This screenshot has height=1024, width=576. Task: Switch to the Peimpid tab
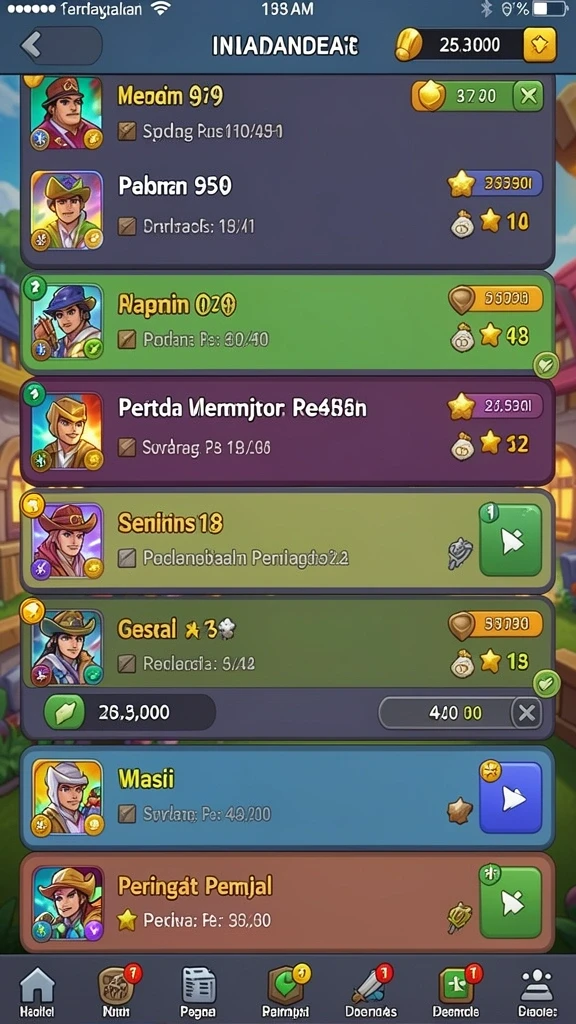(x=286, y=991)
